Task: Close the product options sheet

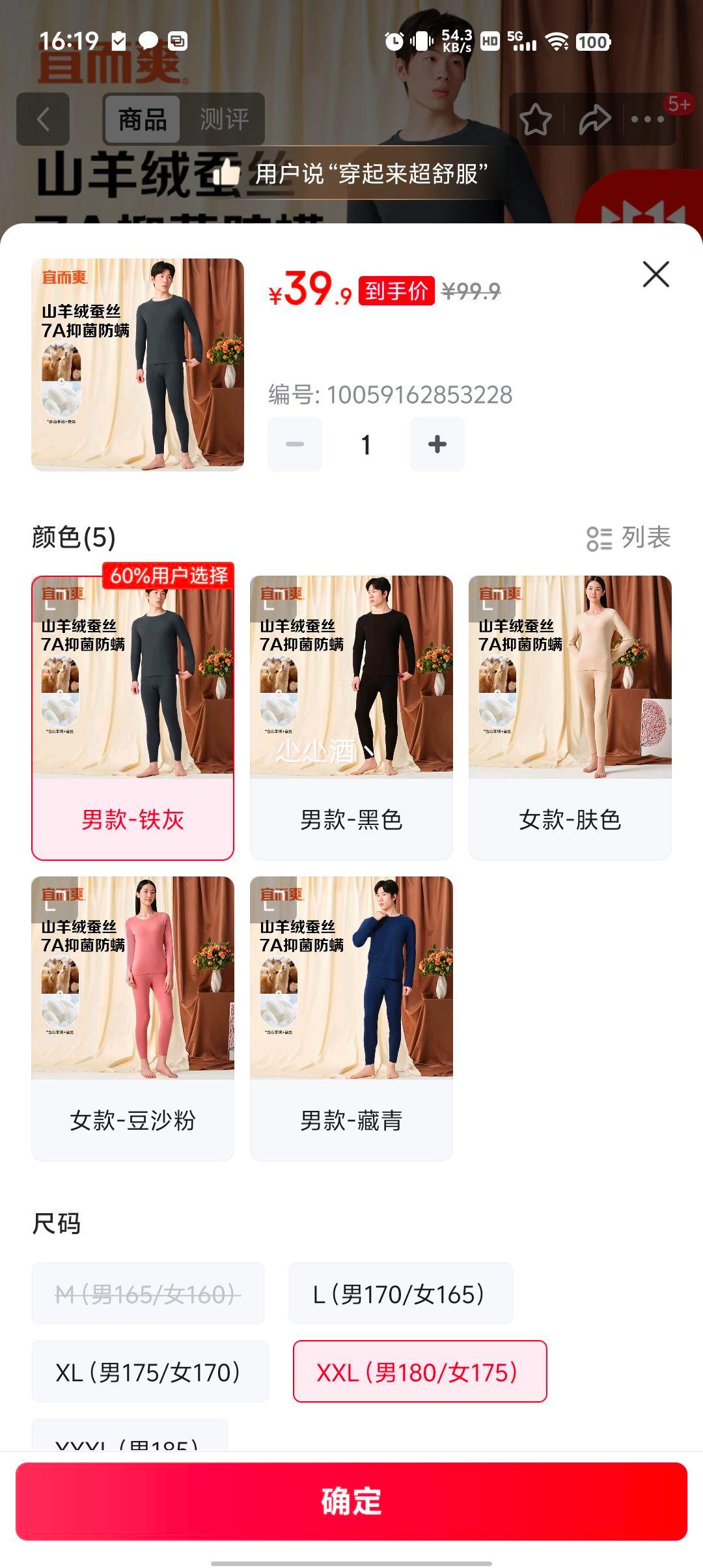Action: pyautogui.click(x=655, y=274)
